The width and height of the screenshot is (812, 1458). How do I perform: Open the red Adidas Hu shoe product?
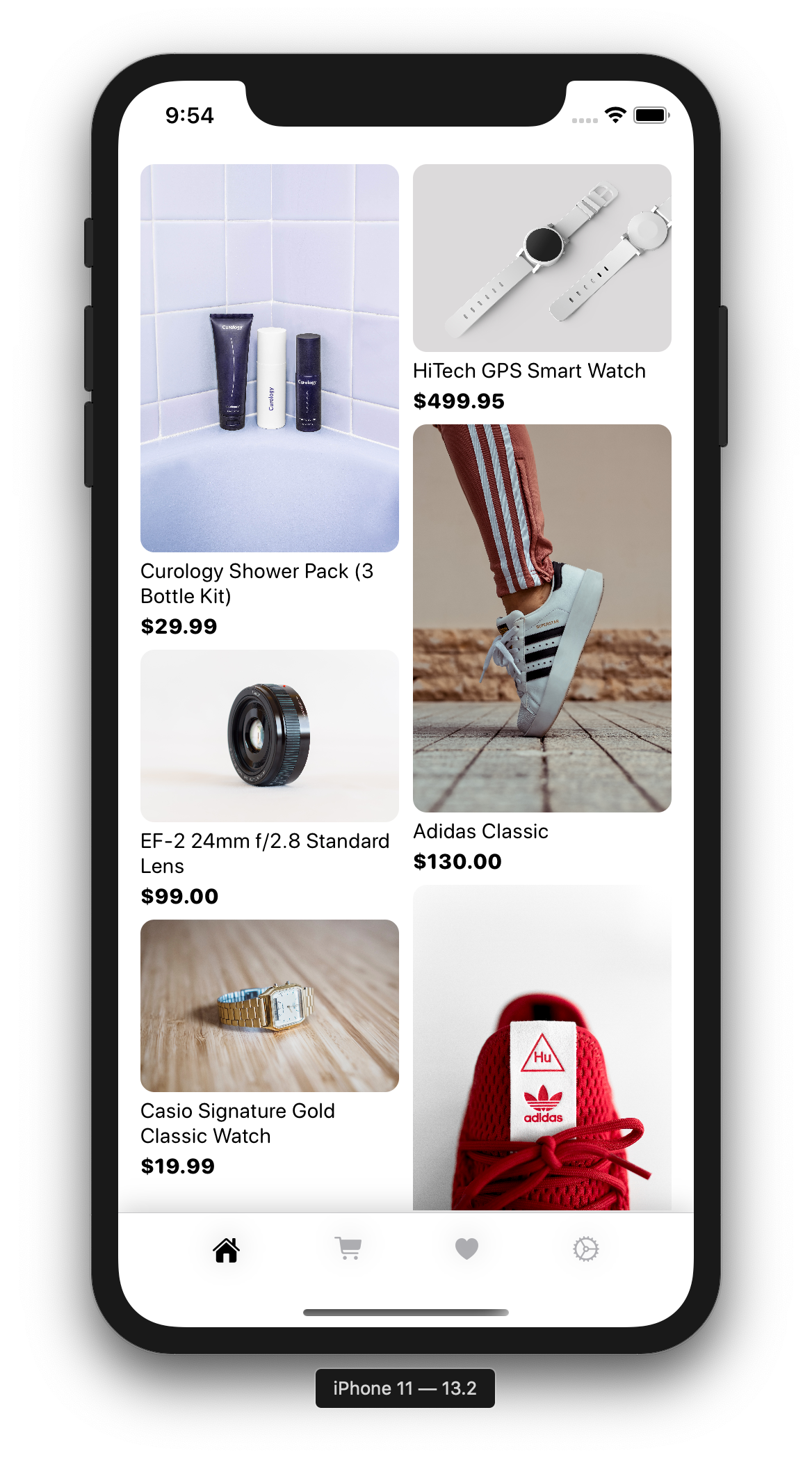(x=542, y=1048)
